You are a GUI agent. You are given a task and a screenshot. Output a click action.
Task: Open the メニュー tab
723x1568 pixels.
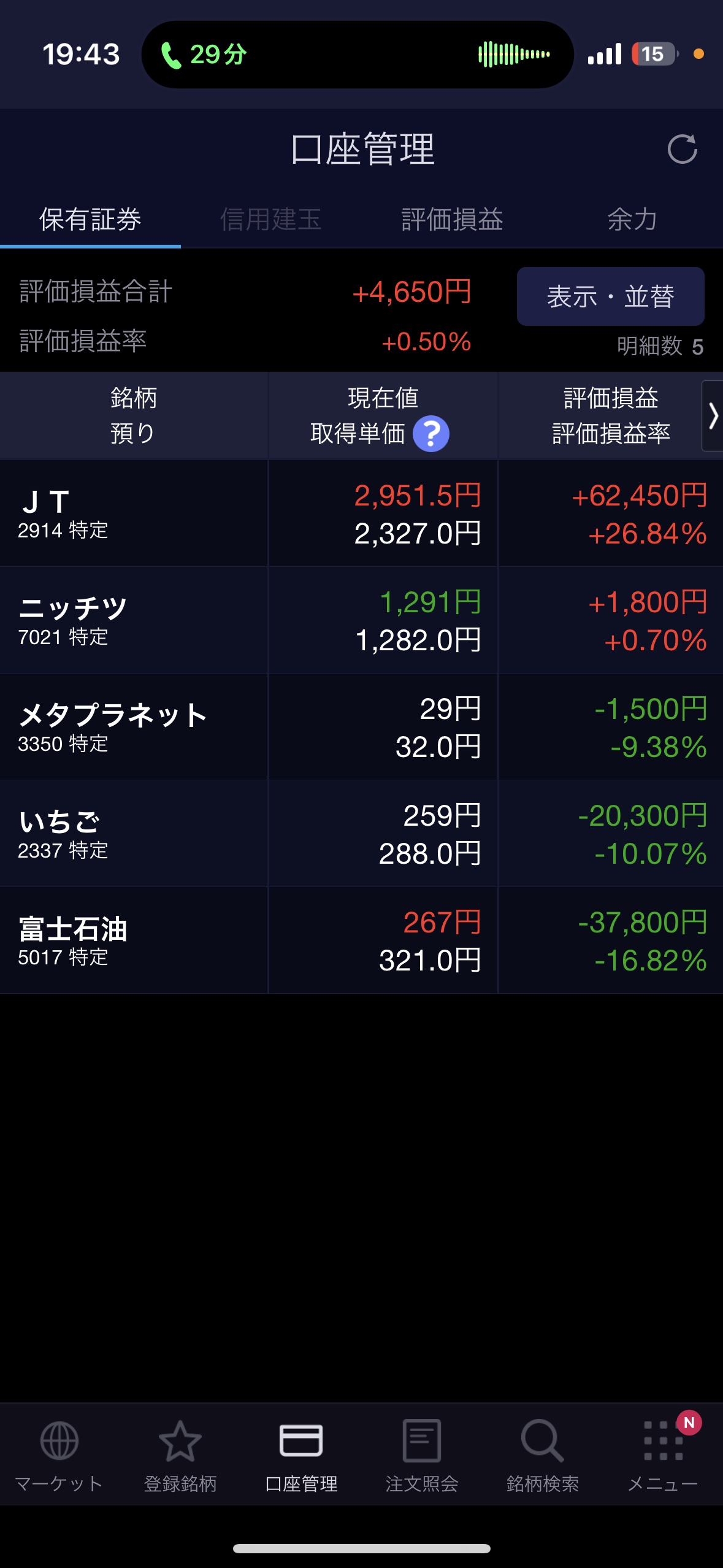[x=663, y=1455]
